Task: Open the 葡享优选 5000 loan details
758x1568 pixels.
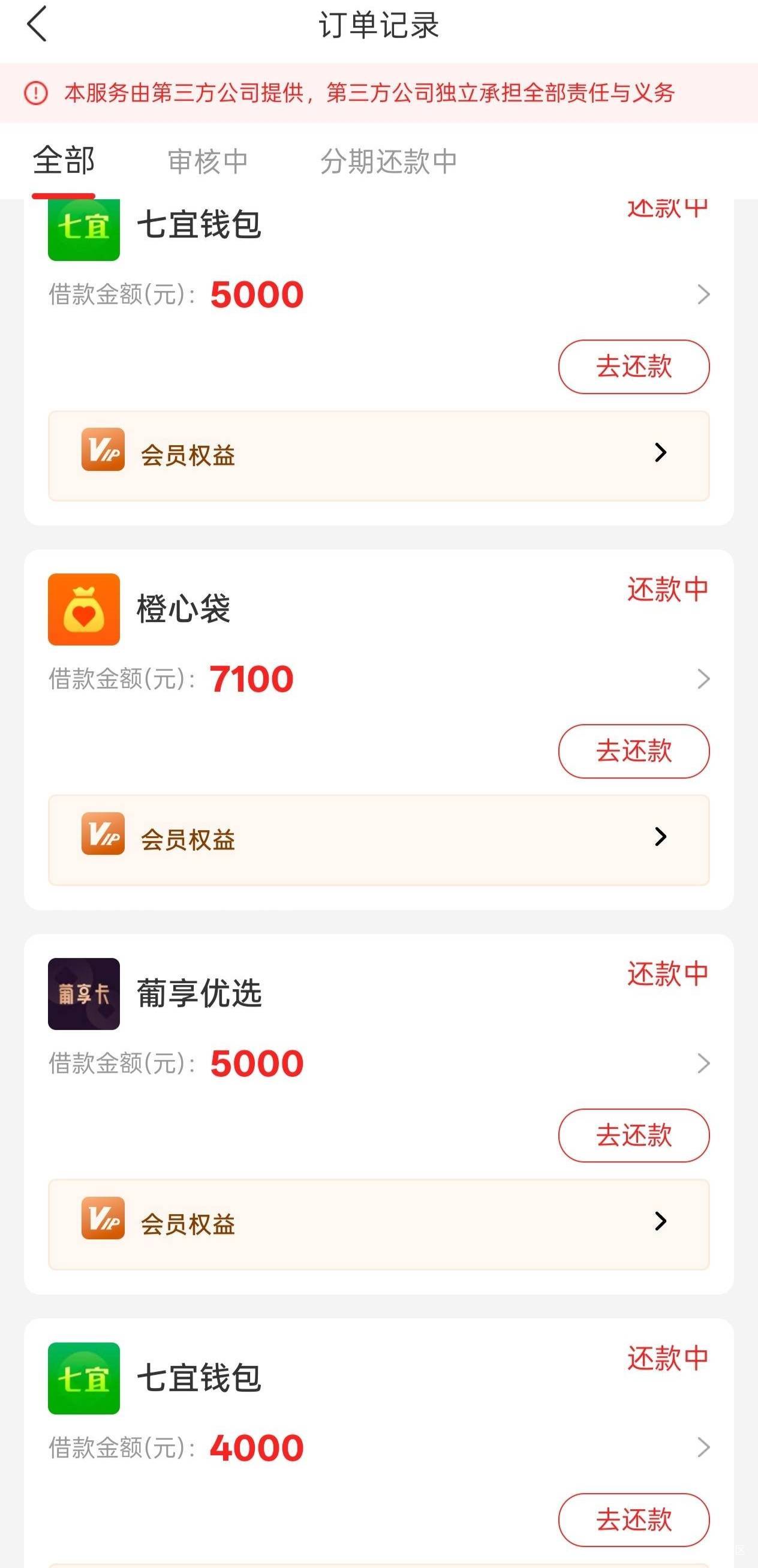Action: 703,1064
